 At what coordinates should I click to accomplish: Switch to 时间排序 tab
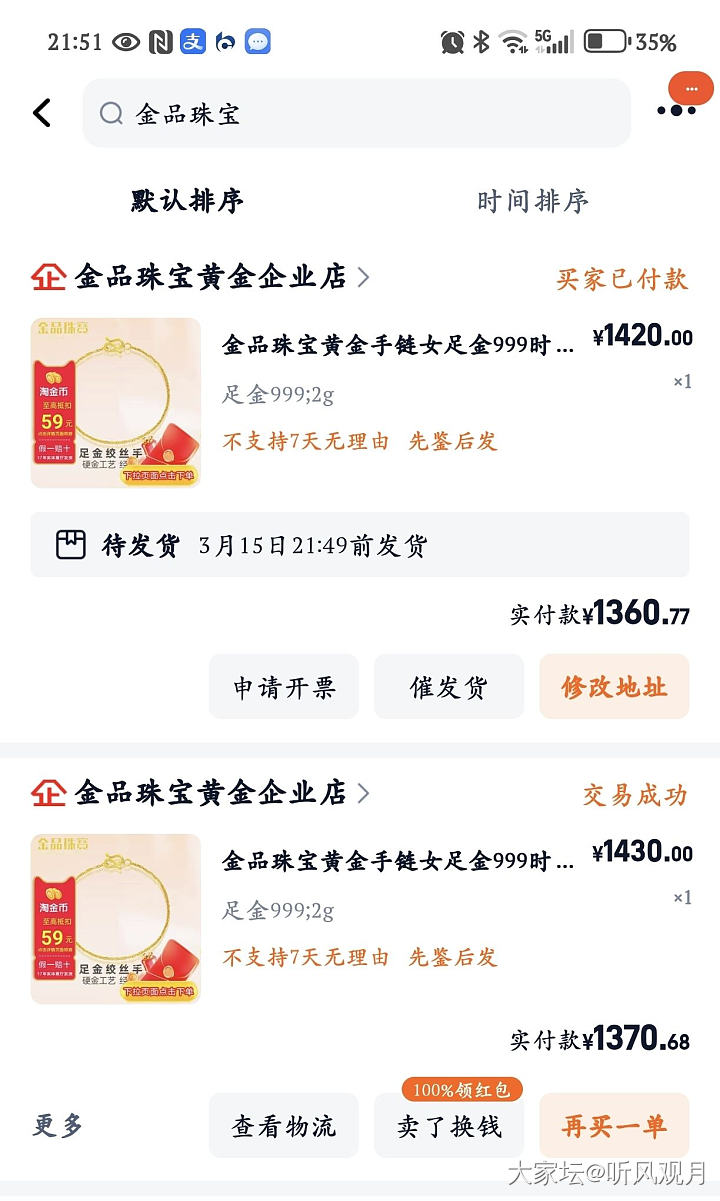pos(532,201)
